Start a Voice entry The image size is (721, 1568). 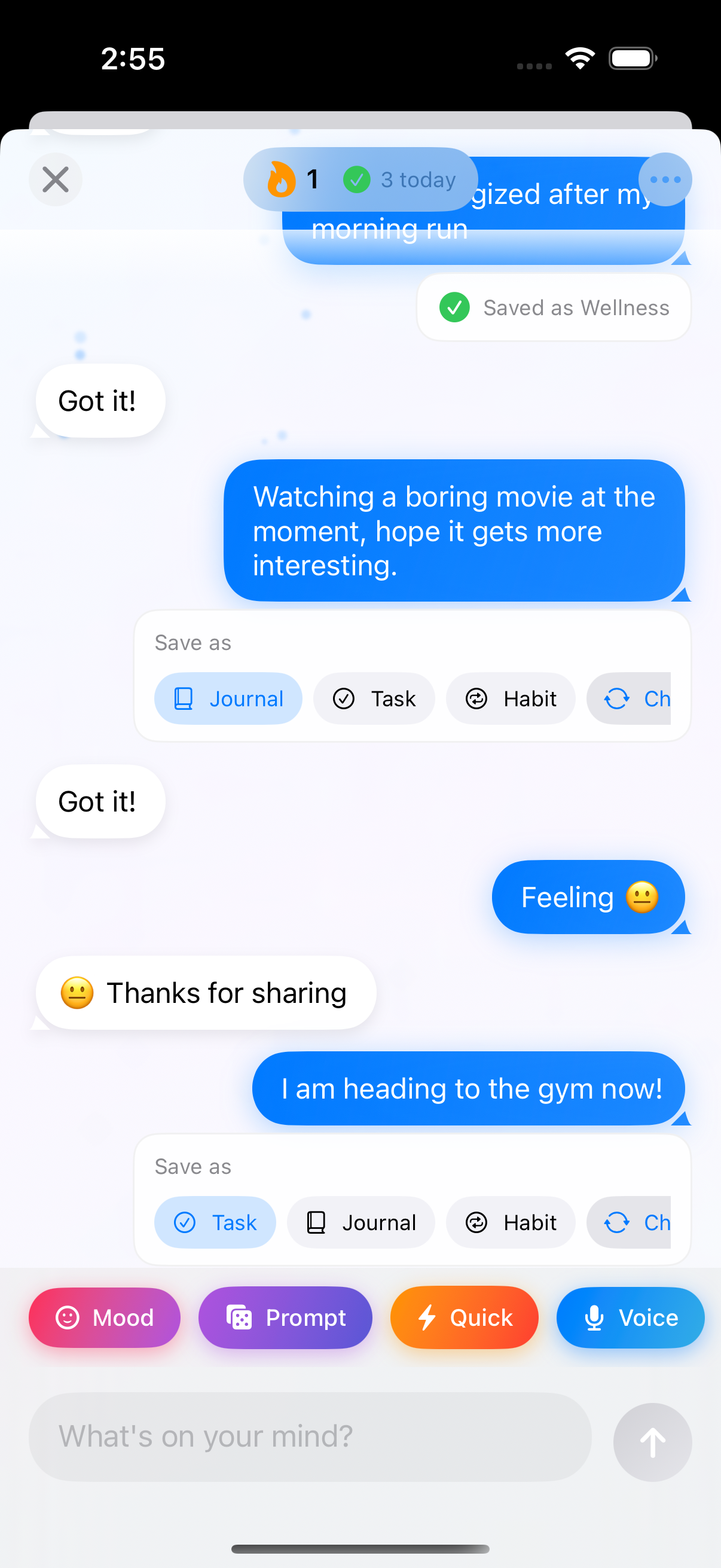630,1318
